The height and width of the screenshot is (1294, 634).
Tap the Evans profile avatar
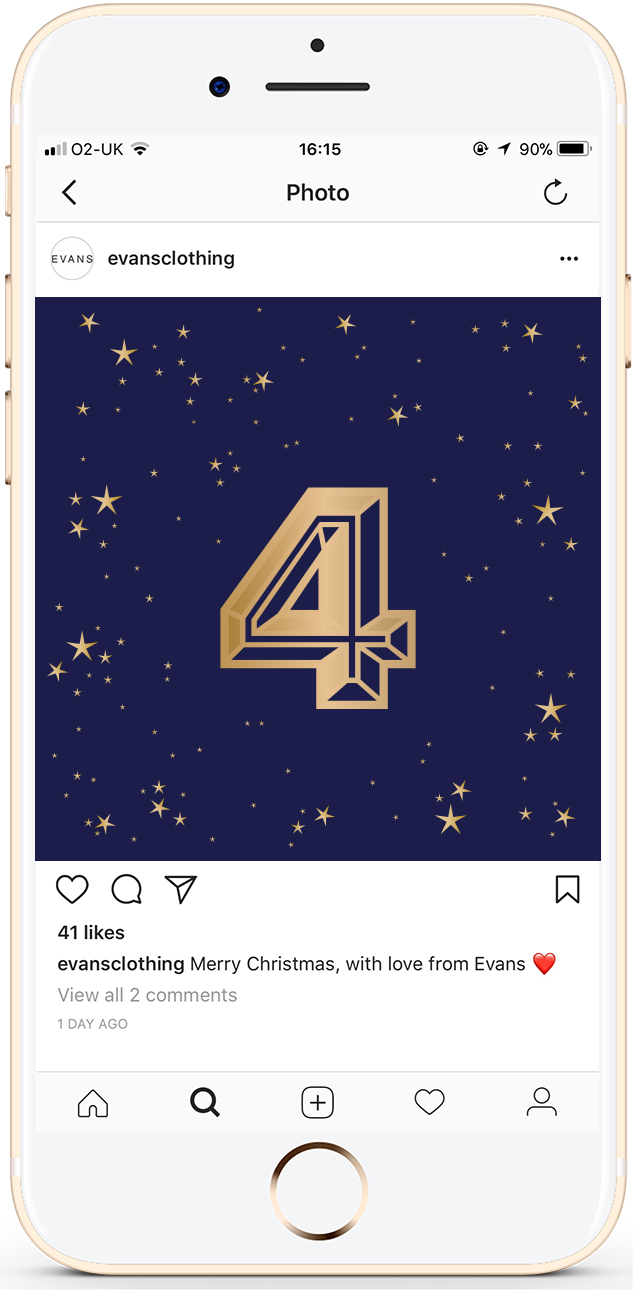72,259
